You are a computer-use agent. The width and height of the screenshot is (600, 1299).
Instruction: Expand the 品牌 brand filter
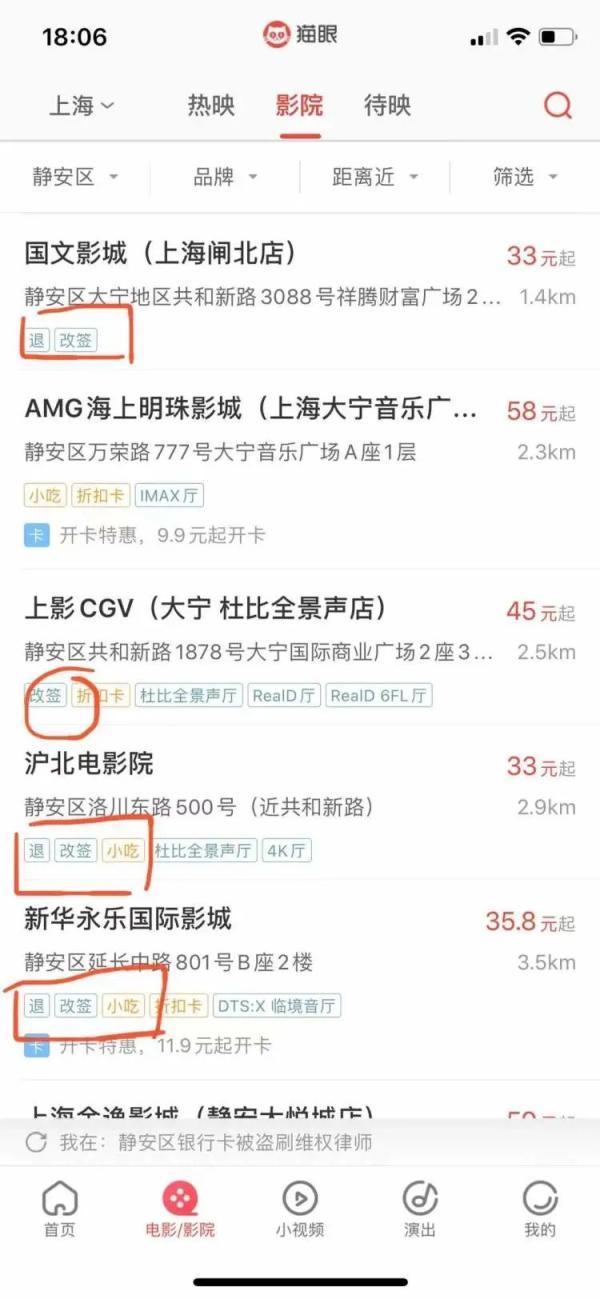(225, 177)
